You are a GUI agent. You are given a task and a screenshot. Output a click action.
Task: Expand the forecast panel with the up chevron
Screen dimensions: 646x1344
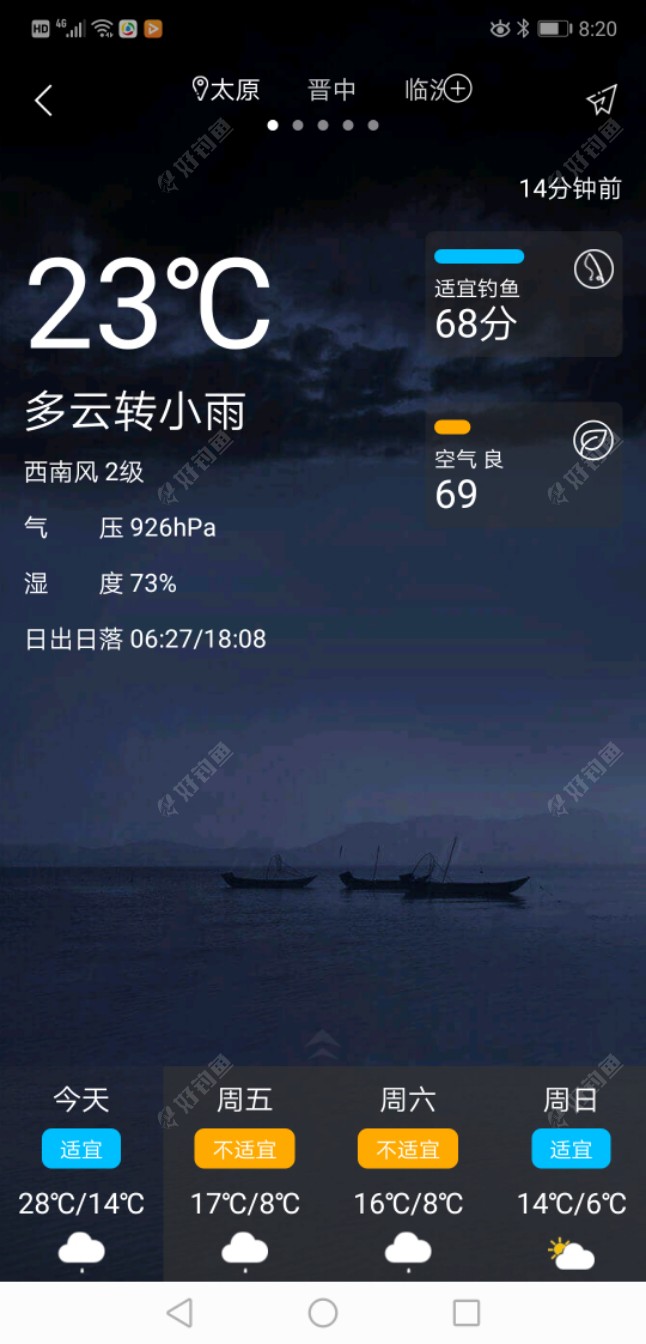point(322,1045)
